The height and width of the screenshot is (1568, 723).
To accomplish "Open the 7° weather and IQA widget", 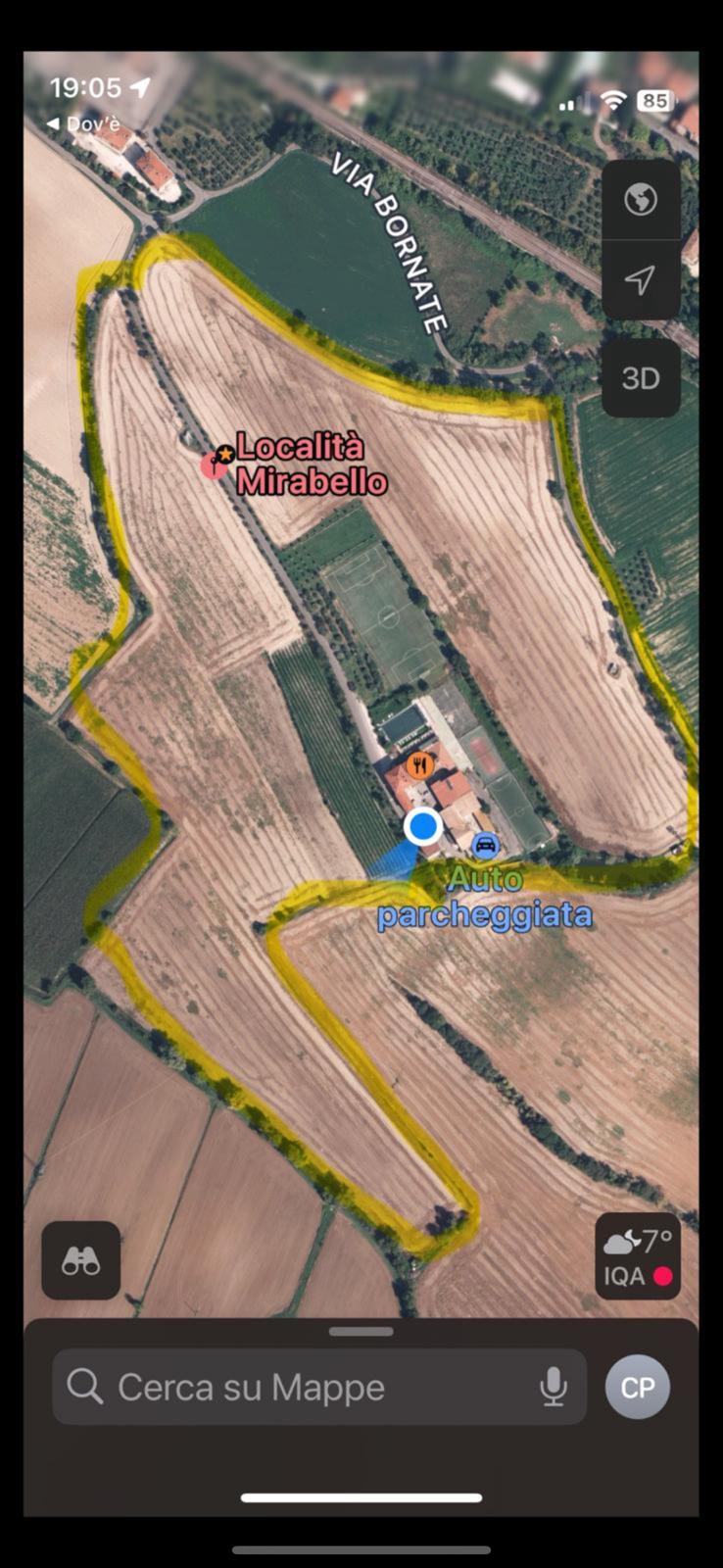I will (638, 1256).
